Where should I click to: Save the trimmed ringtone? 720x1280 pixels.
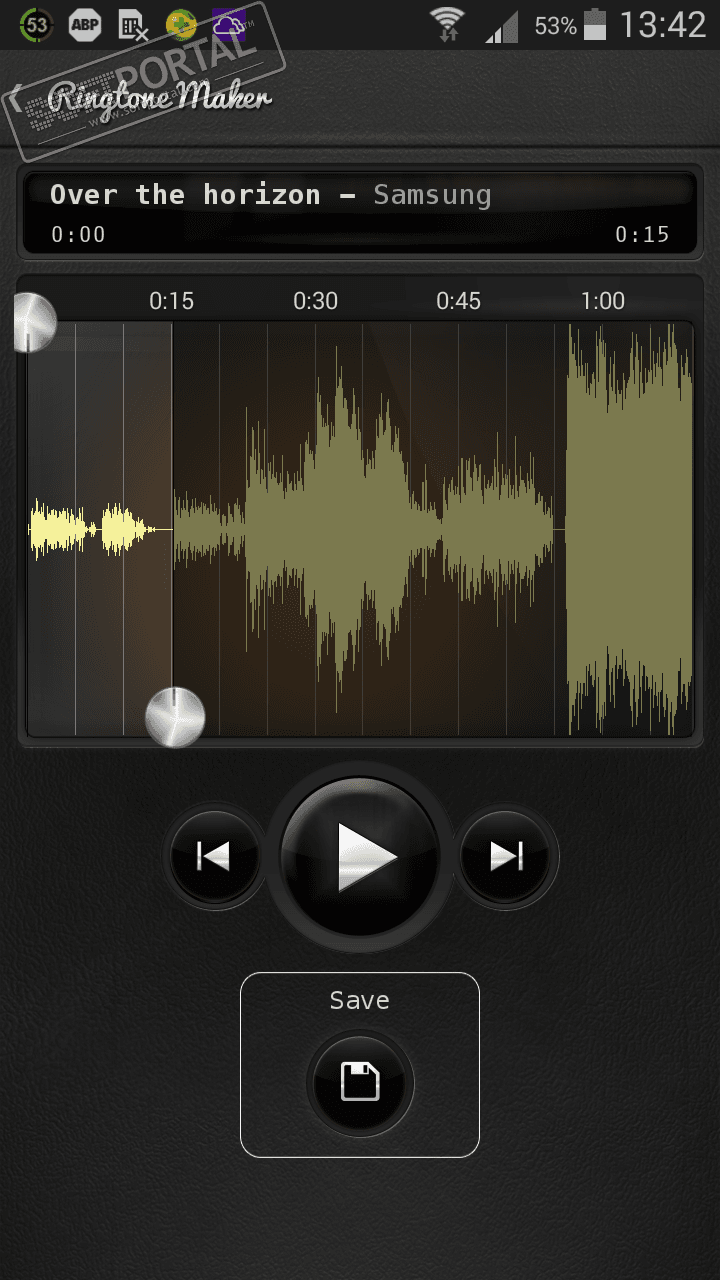(x=360, y=1082)
